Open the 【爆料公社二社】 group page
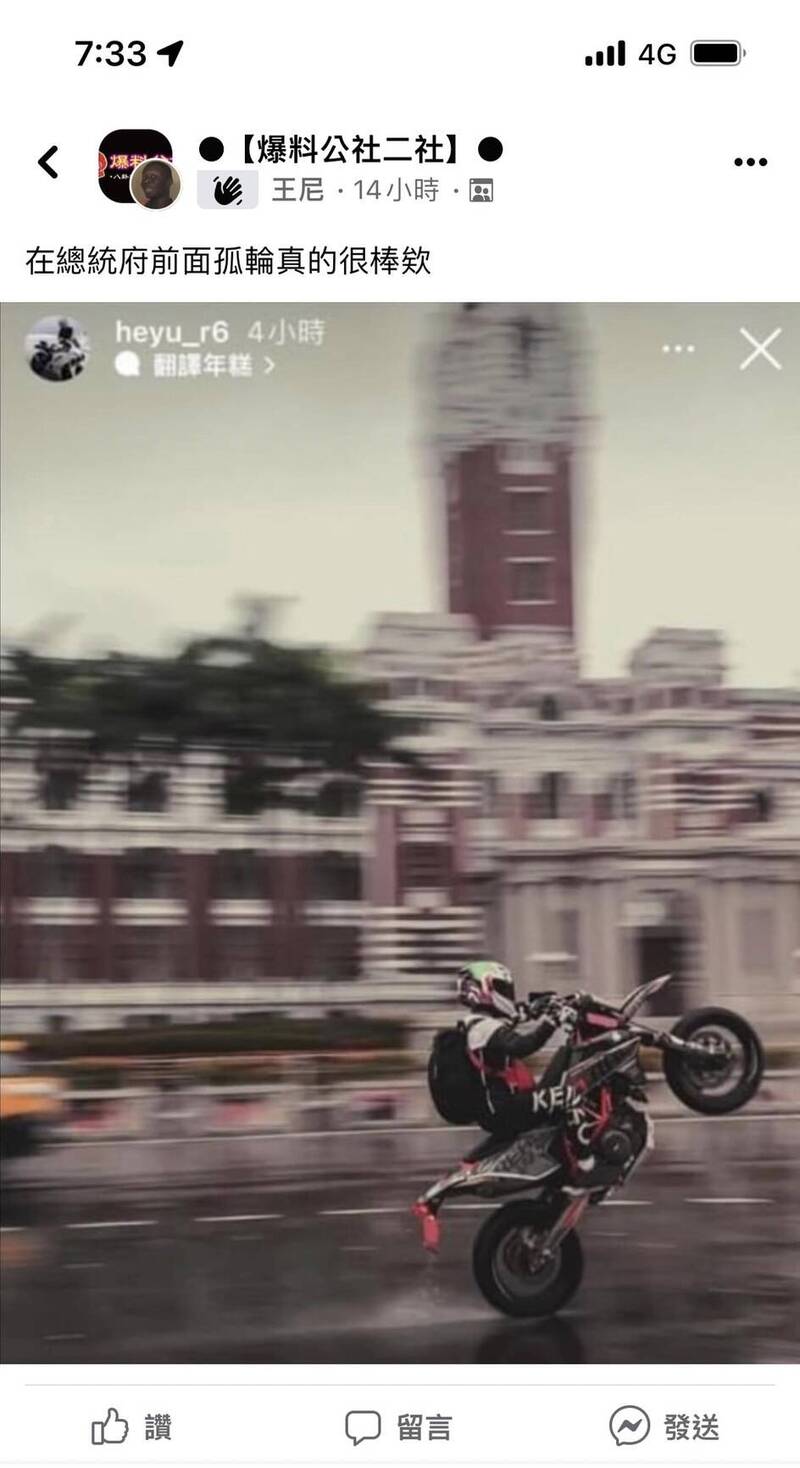The image size is (800, 1468). click(x=350, y=151)
